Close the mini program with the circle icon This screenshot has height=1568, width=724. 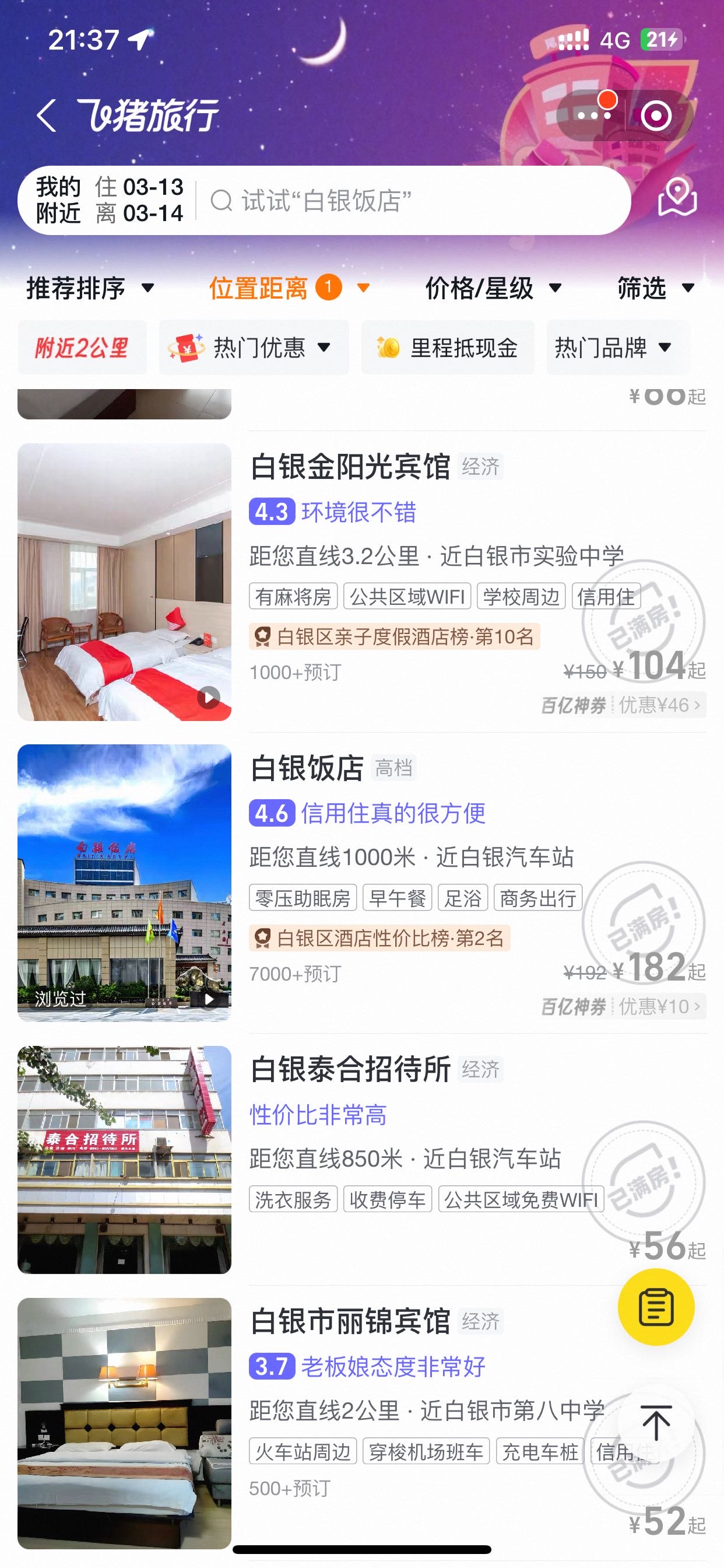[656, 115]
